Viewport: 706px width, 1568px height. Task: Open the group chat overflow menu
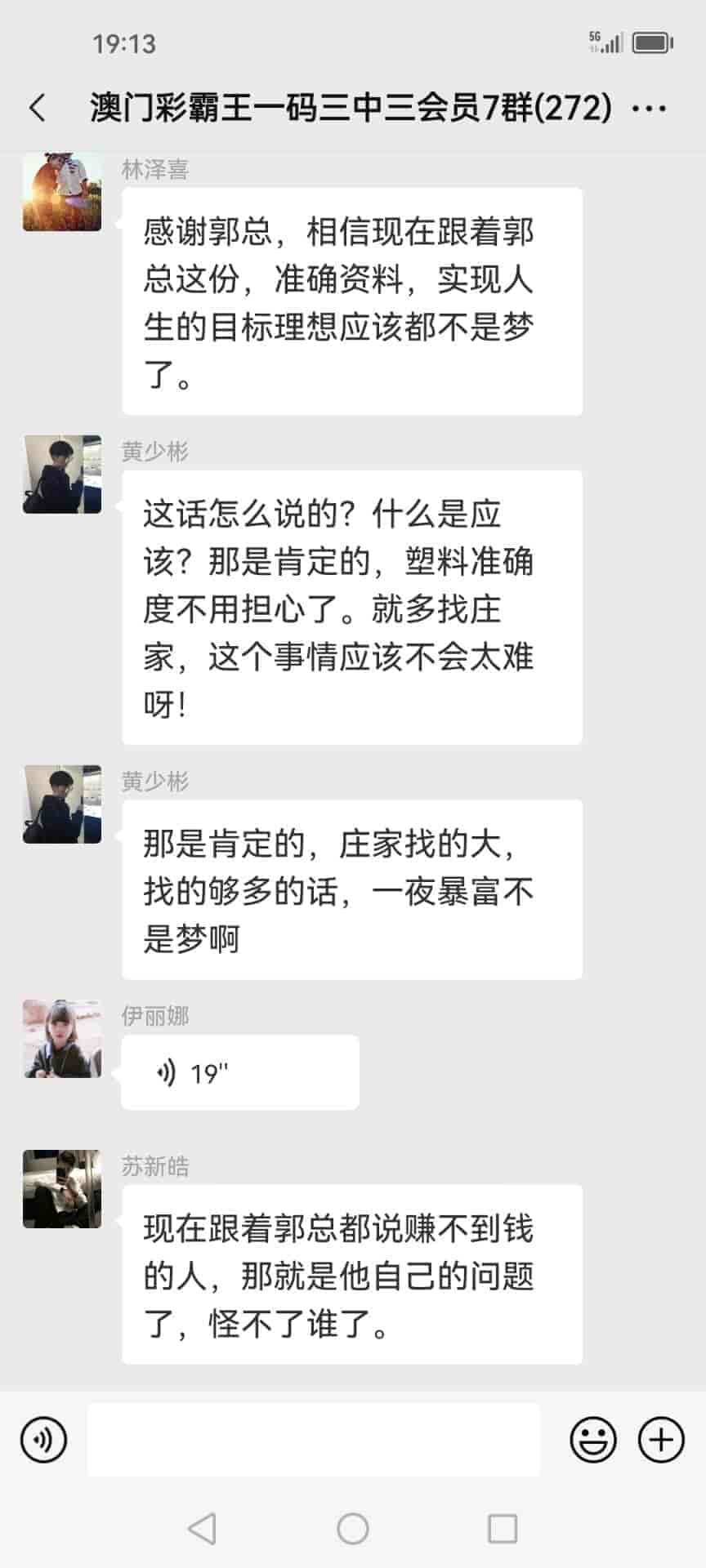(x=650, y=108)
